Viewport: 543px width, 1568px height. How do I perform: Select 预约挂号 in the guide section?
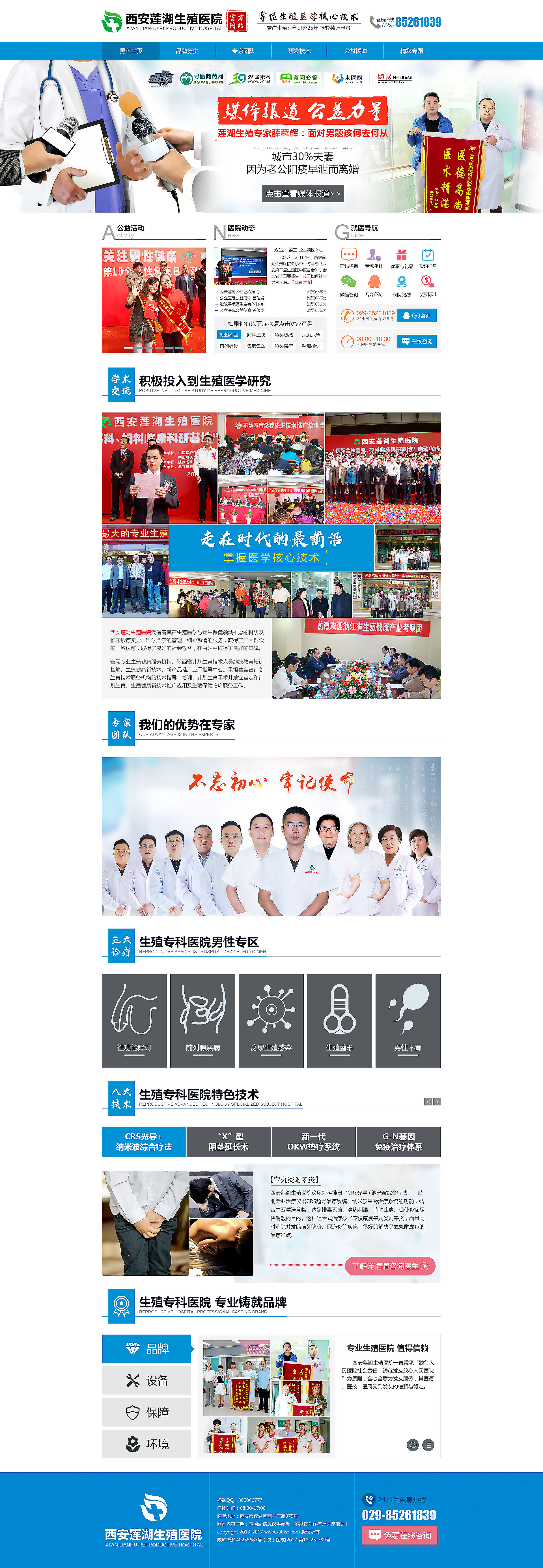[x=427, y=258]
